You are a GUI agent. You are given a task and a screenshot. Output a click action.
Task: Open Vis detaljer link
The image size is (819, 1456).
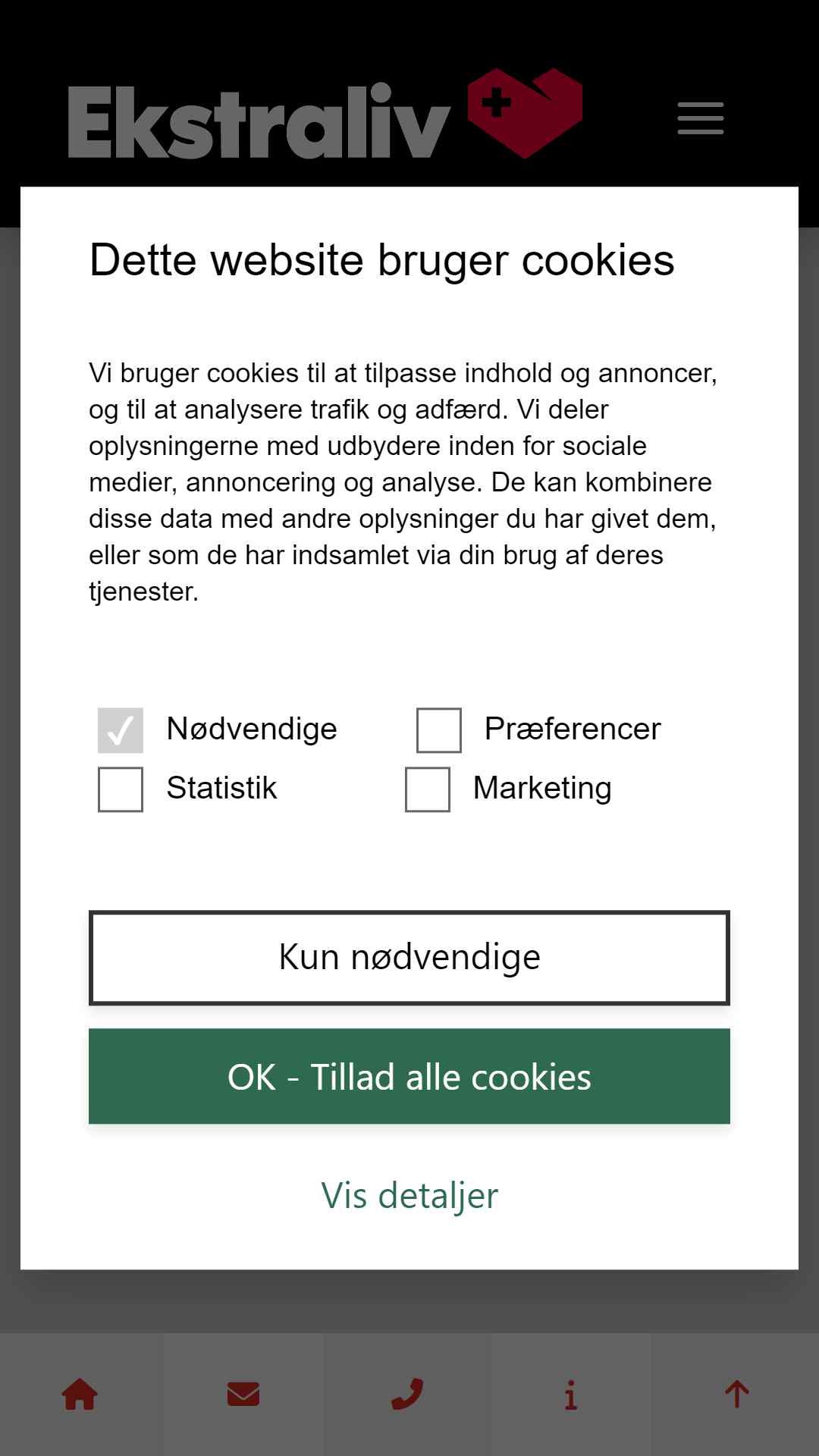point(409,1196)
